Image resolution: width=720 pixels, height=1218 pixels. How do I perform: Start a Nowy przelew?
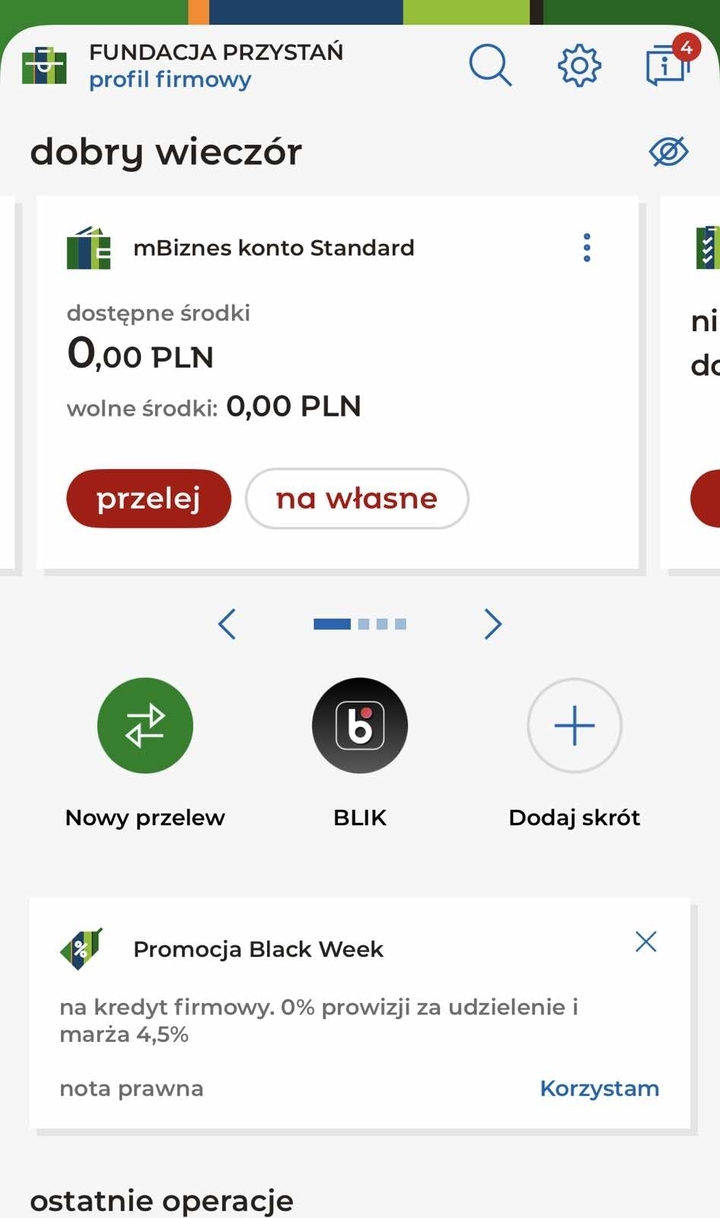(x=145, y=726)
